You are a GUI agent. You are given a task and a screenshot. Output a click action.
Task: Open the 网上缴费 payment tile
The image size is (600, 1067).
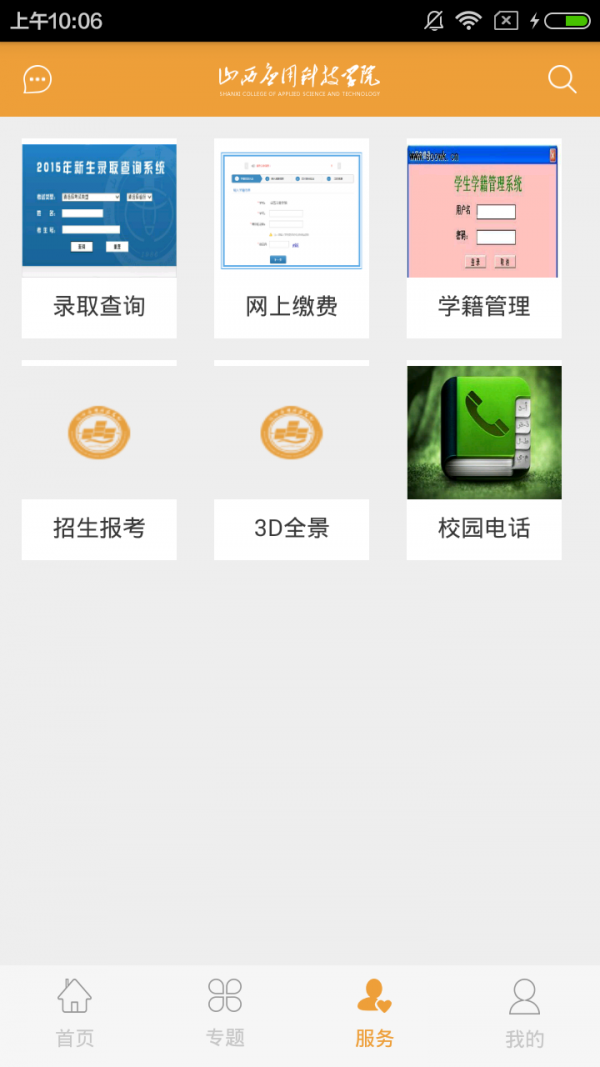click(x=291, y=239)
